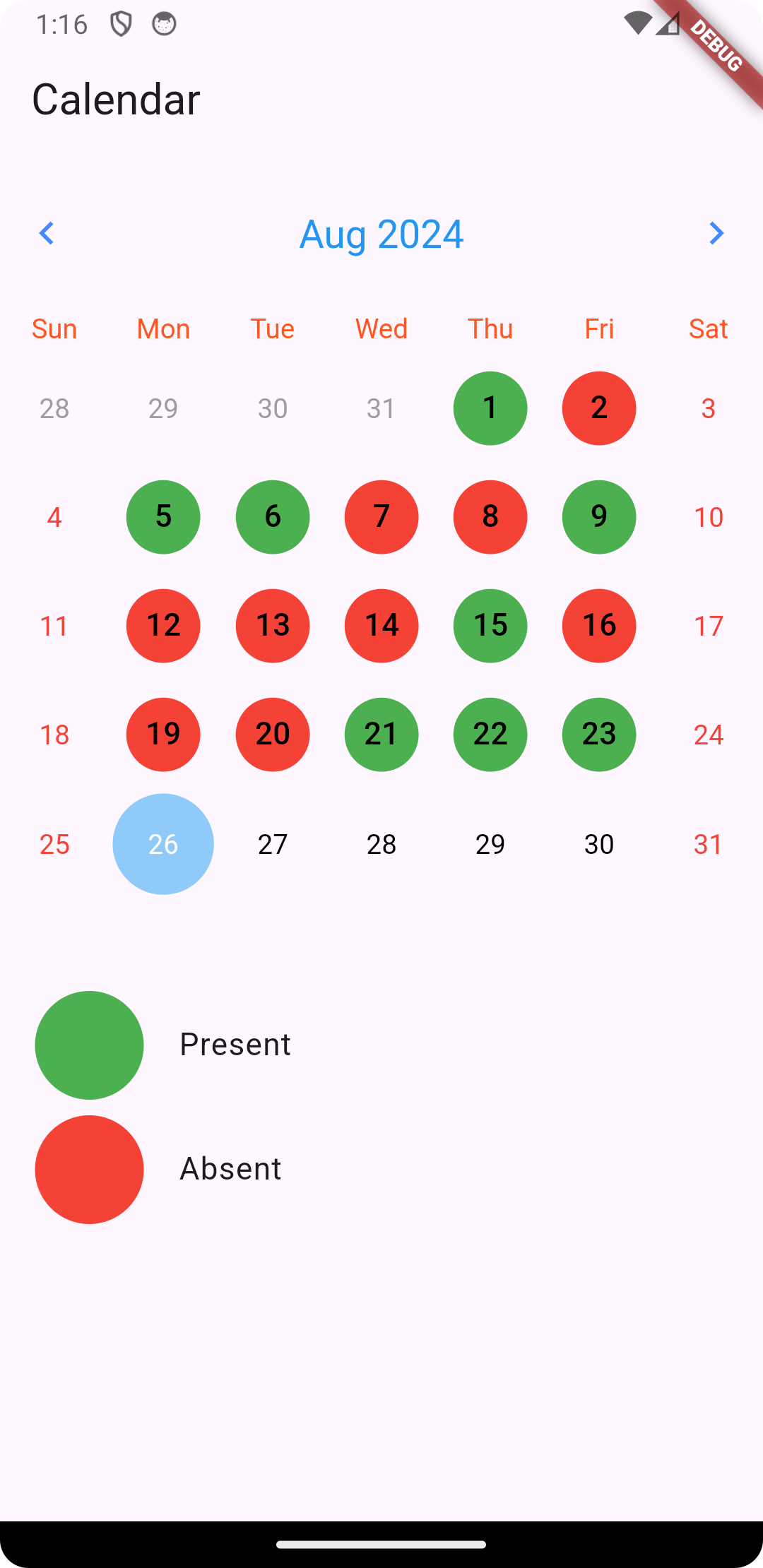
Task: Select August 2 marked absent
Action: [x=599, y=408]
